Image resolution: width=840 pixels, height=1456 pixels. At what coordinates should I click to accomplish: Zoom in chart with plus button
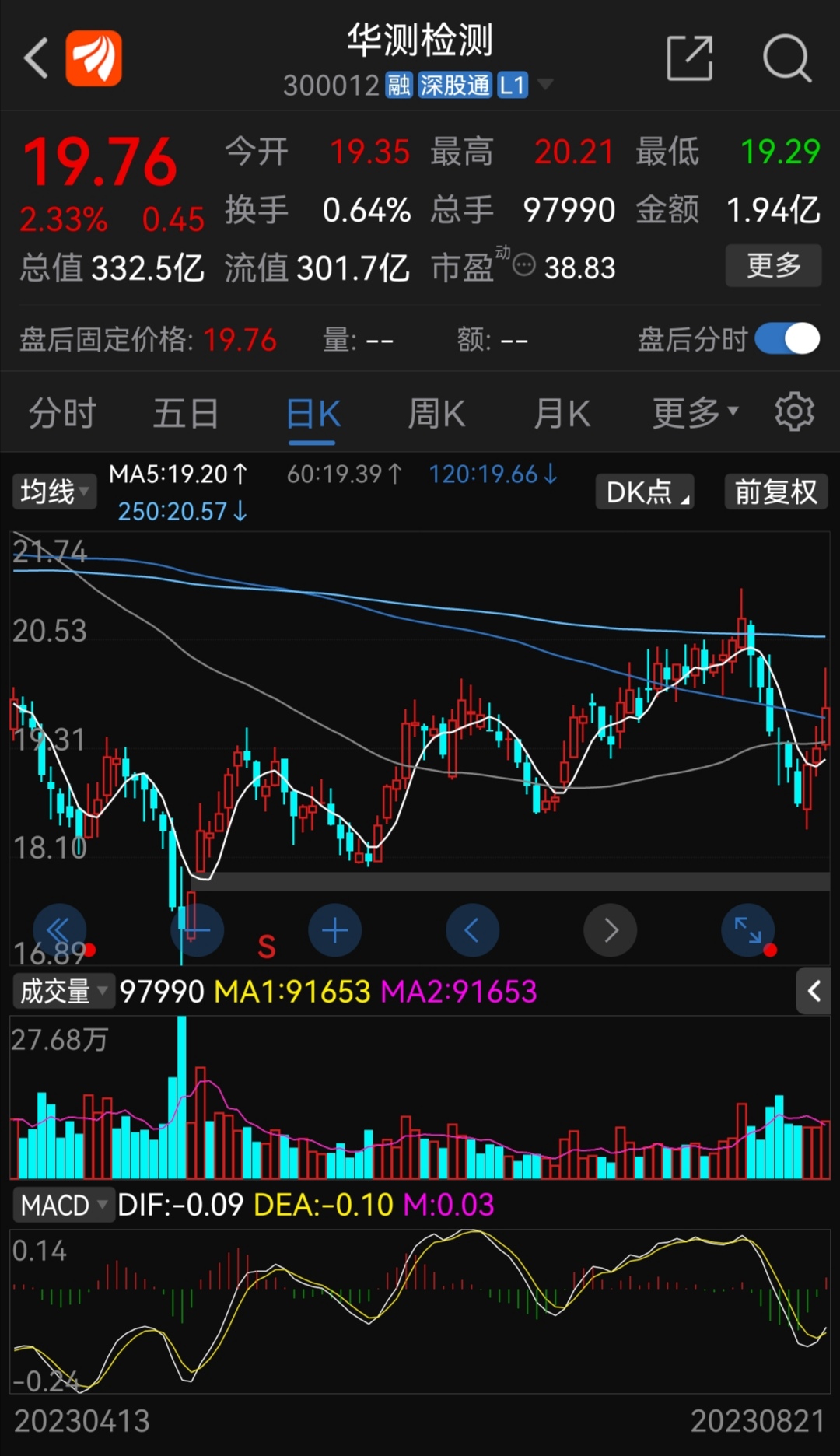(334, 930)
